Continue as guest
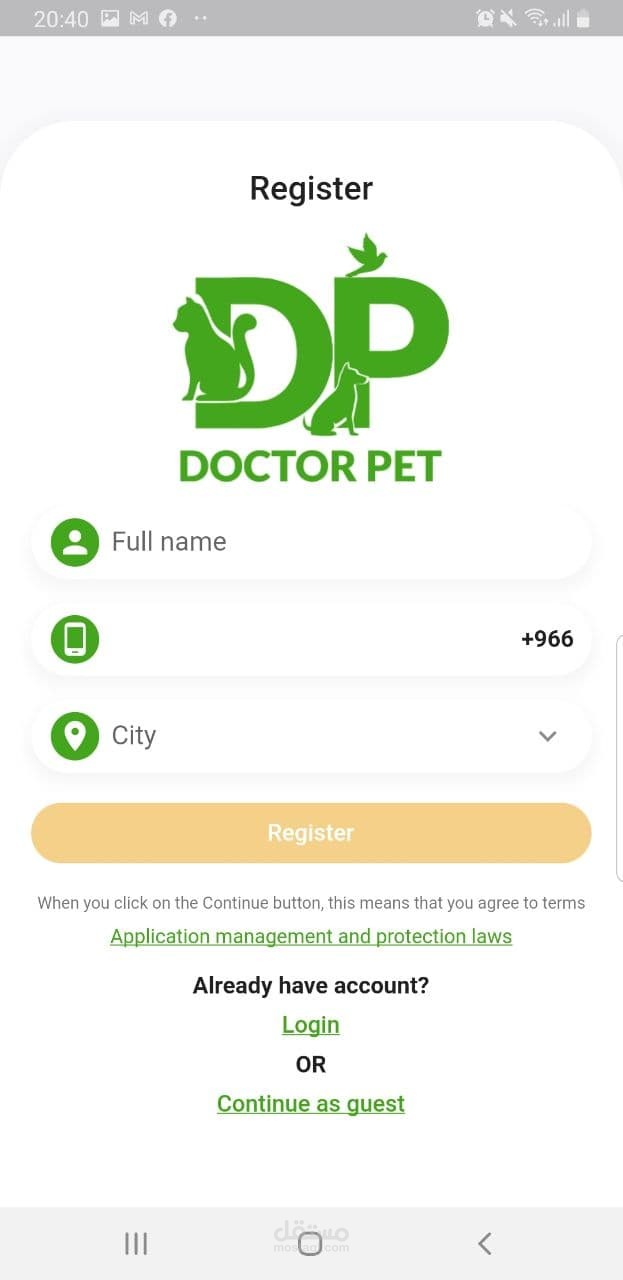Screen dimensions: 623x1280 coord(311,1104)
